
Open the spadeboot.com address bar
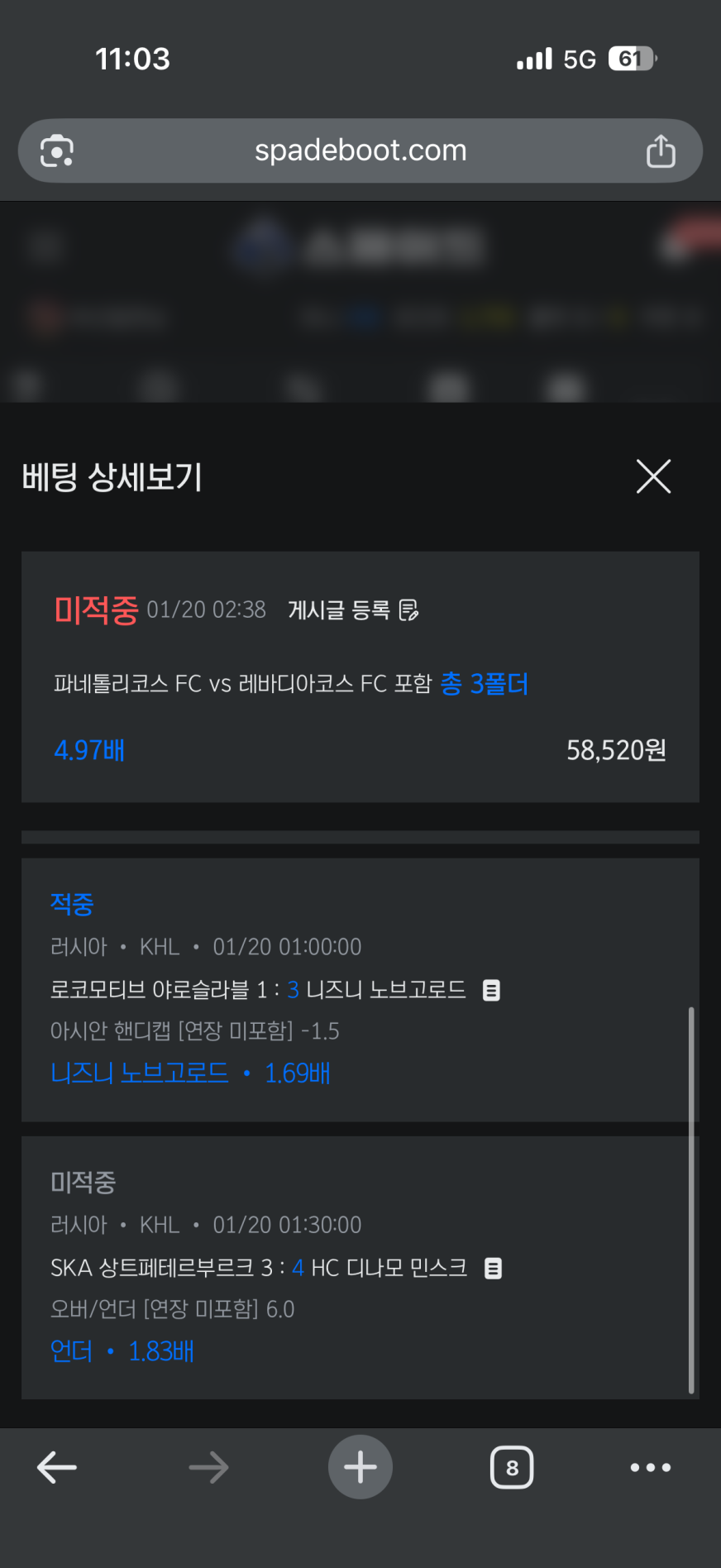360,151
